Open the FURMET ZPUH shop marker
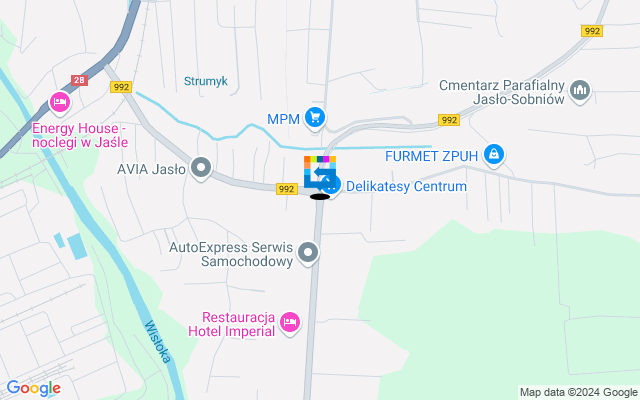 (x=492, y=155)
